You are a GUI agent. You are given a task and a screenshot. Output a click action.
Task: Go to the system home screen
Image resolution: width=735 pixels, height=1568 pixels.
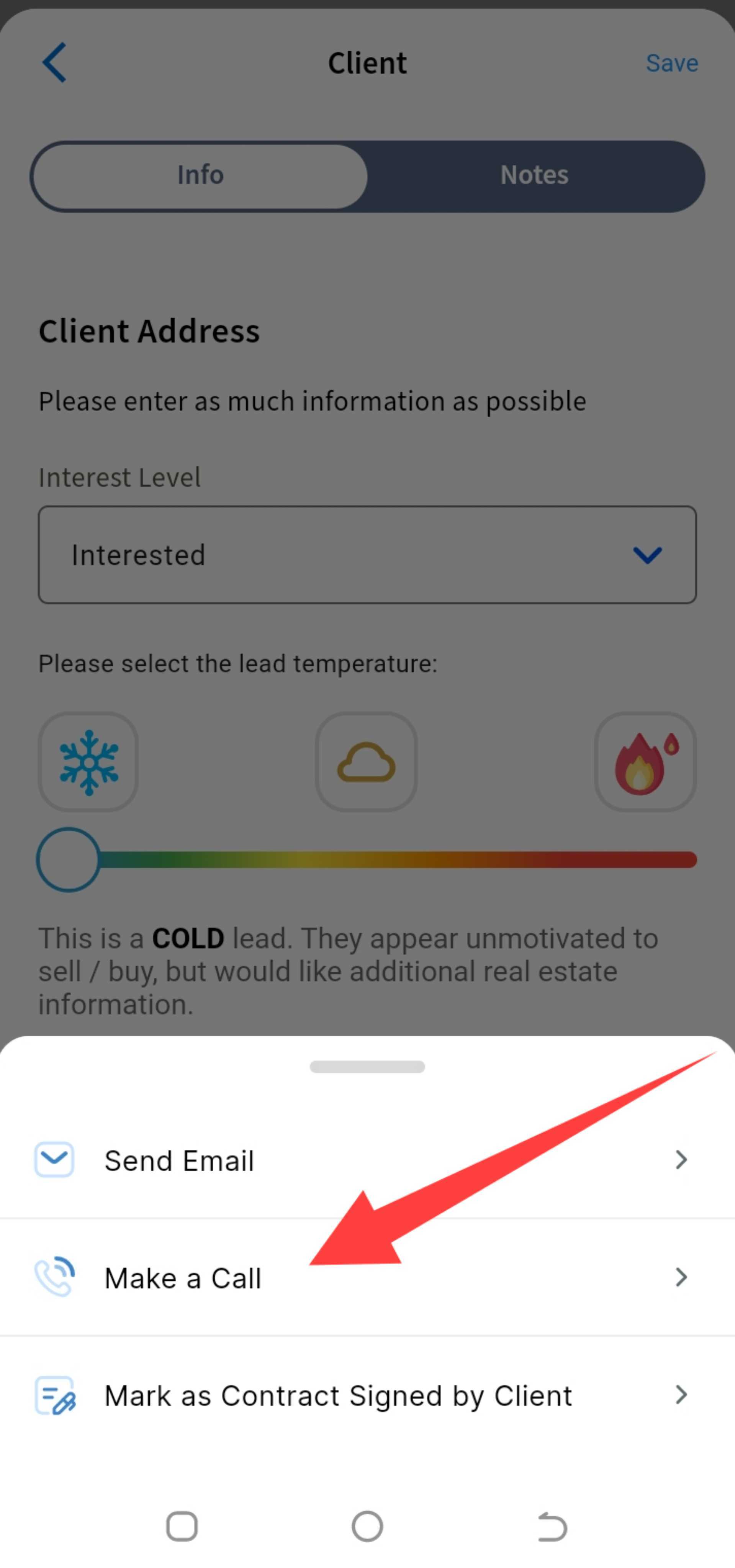pos(367,1526)
